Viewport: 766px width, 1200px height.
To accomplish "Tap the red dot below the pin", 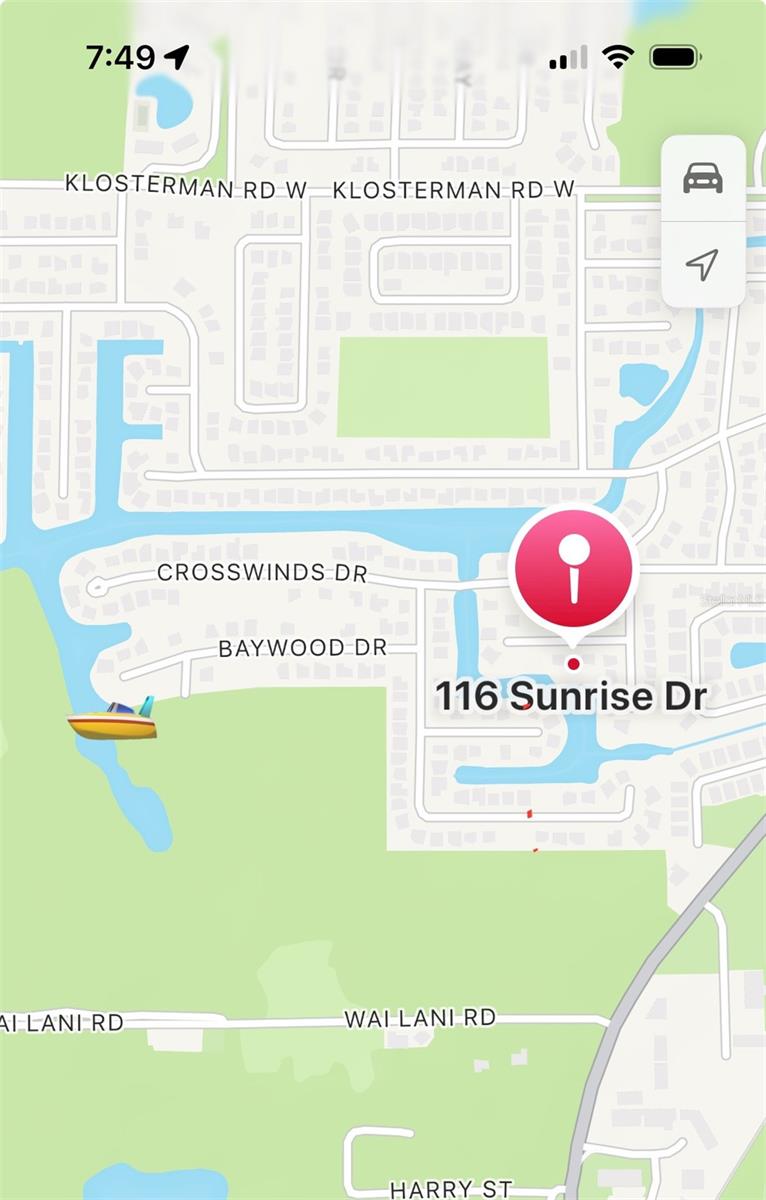I will pyautogui.click(x=573, y=661).
